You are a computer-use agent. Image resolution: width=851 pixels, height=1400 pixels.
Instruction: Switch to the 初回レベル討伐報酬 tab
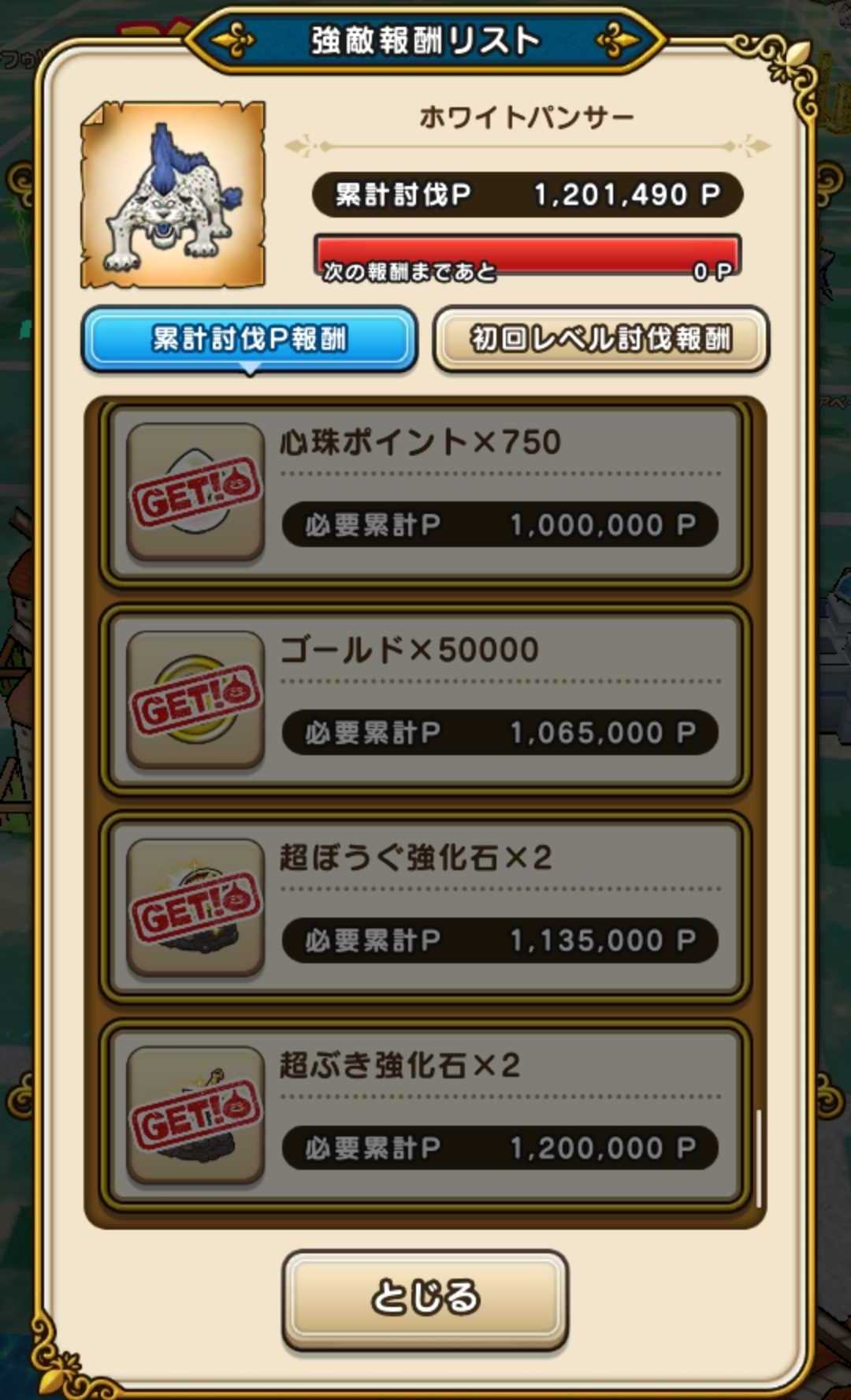coord(600,339)
